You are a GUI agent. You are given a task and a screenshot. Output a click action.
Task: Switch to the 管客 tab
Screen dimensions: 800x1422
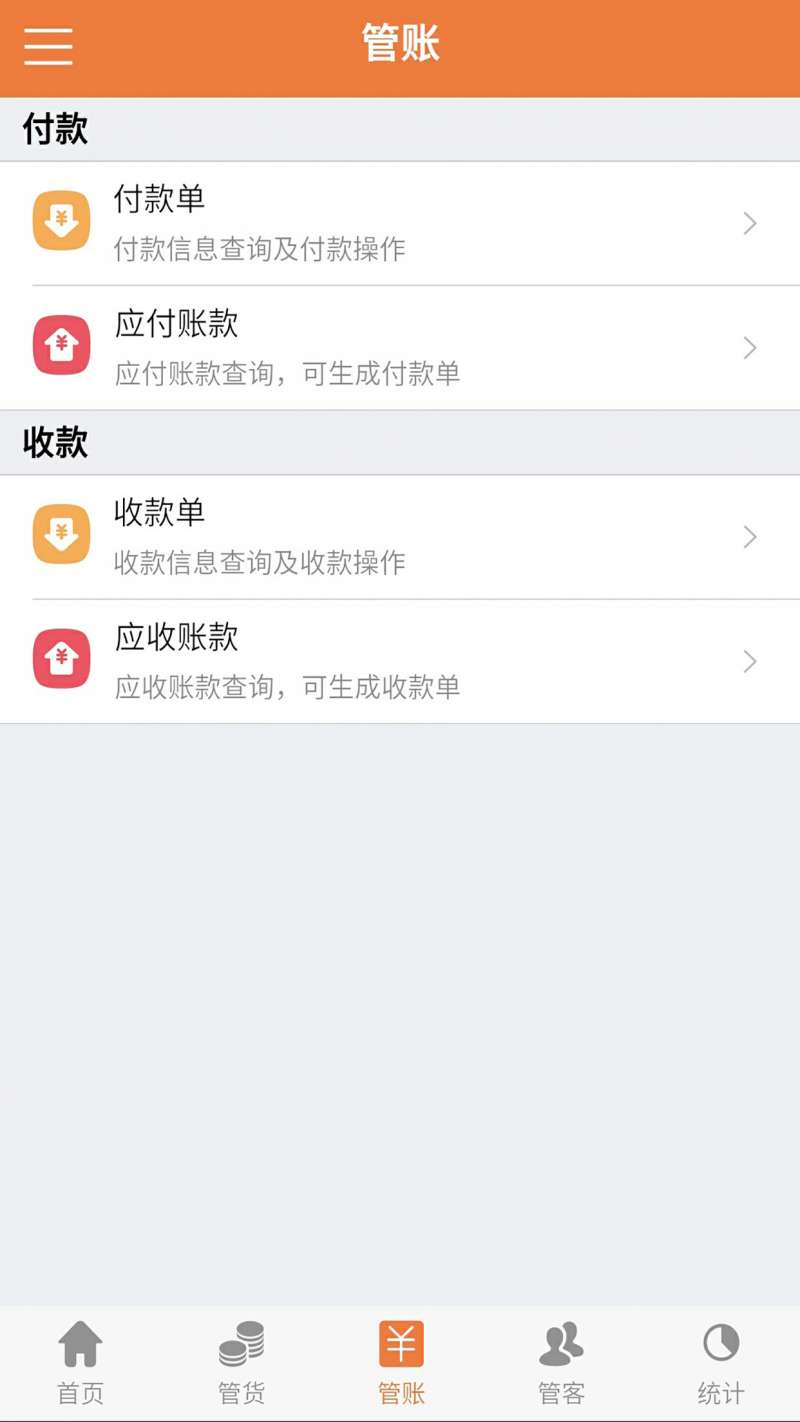click(561, 1363)
